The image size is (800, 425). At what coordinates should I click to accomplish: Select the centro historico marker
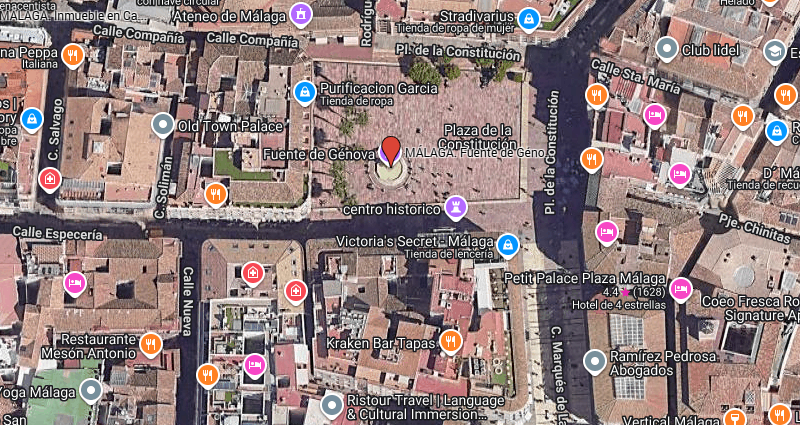pyautogui.click(x=456, y=207)
